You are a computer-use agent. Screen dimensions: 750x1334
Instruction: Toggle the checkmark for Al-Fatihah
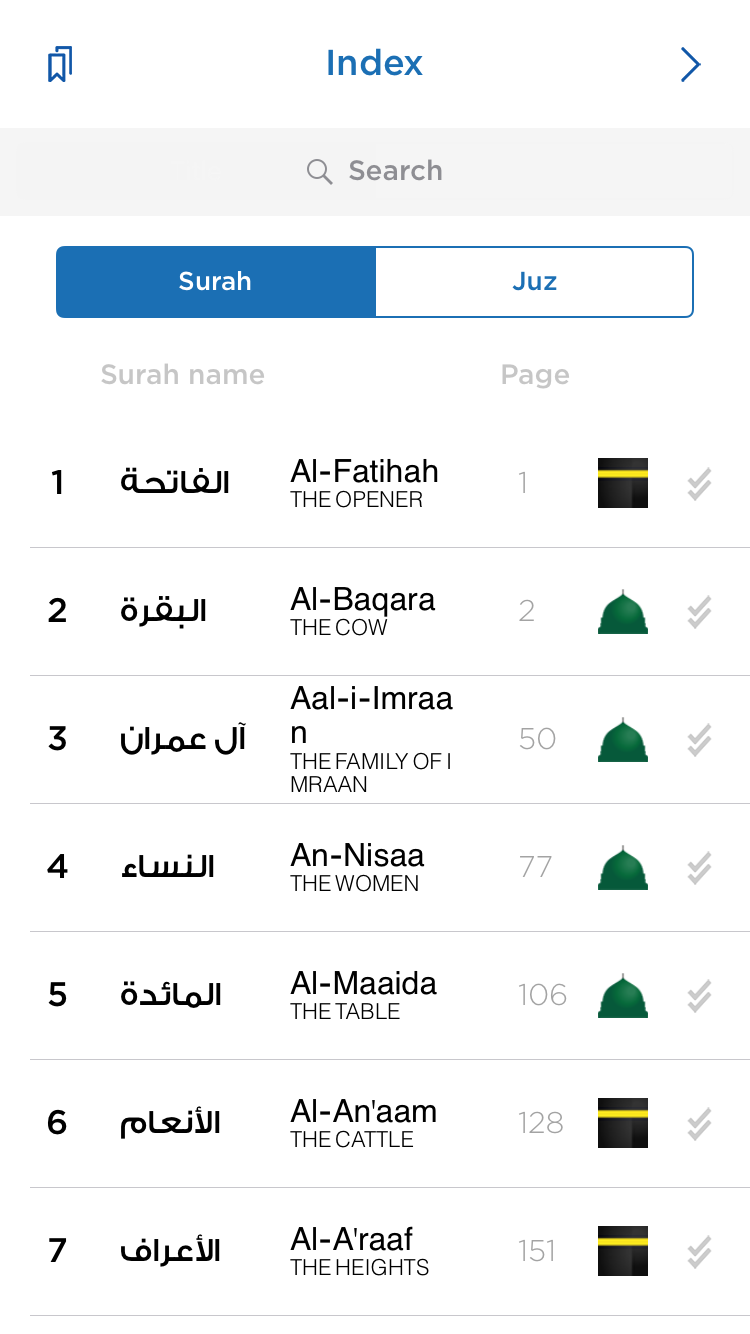698,483
